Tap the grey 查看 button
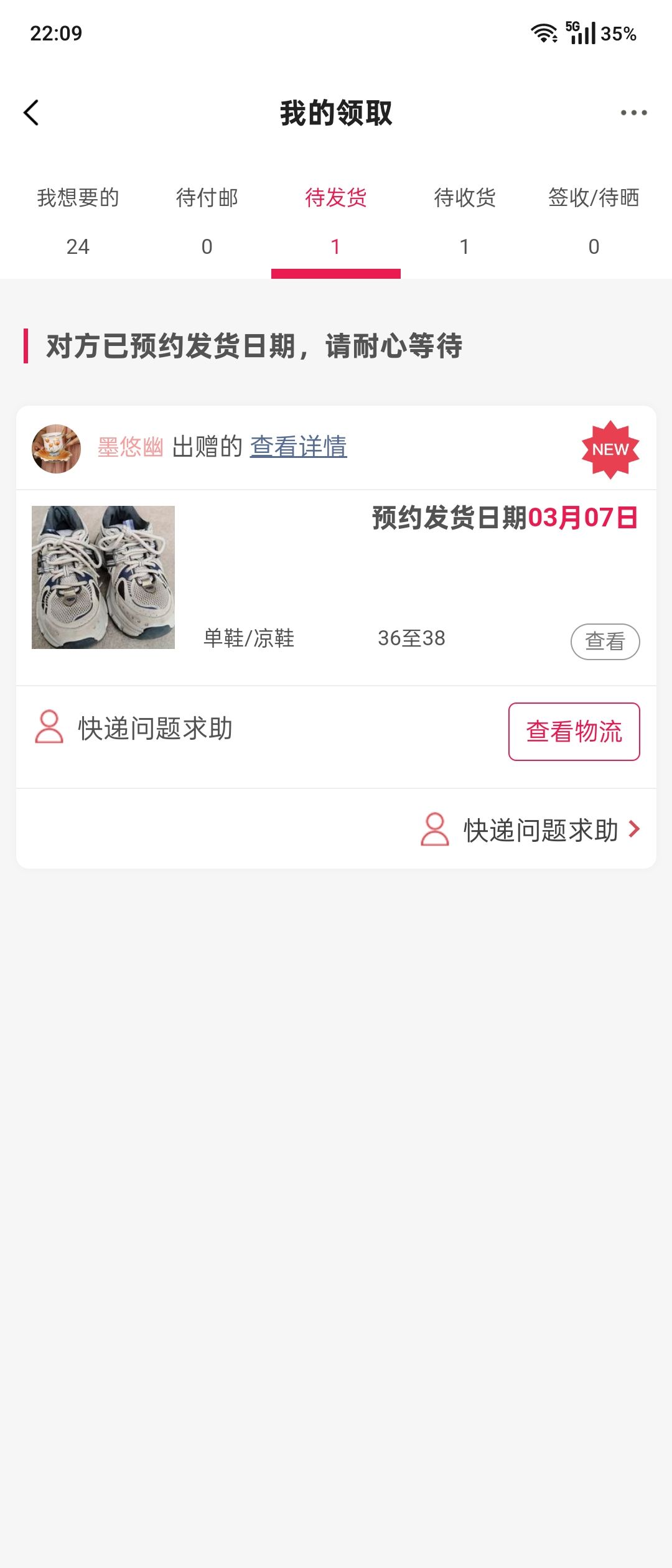This screenshot has height=1568, width=672. point(605,642)
